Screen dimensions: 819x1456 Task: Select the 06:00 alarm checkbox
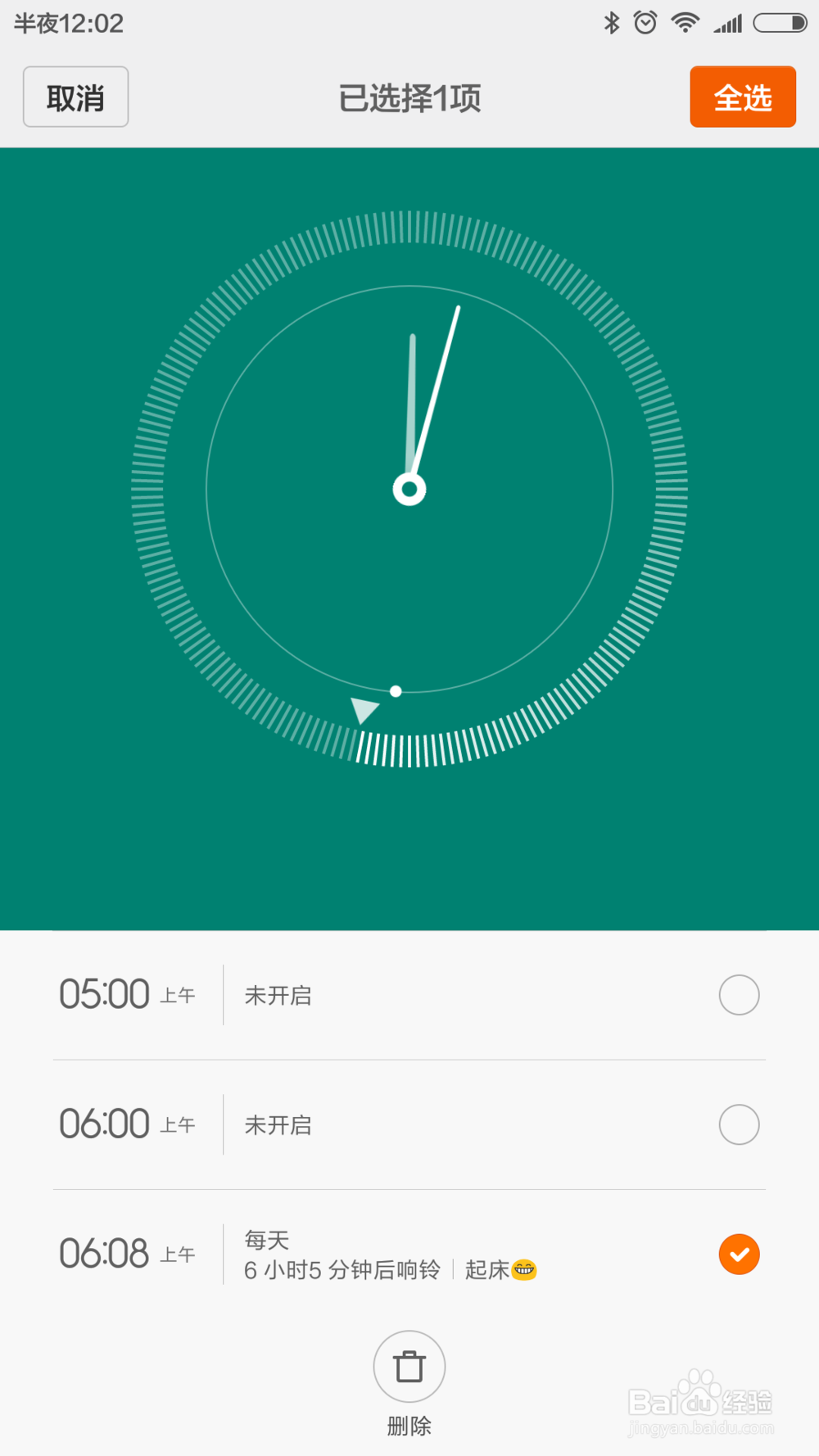[738, 1124]
